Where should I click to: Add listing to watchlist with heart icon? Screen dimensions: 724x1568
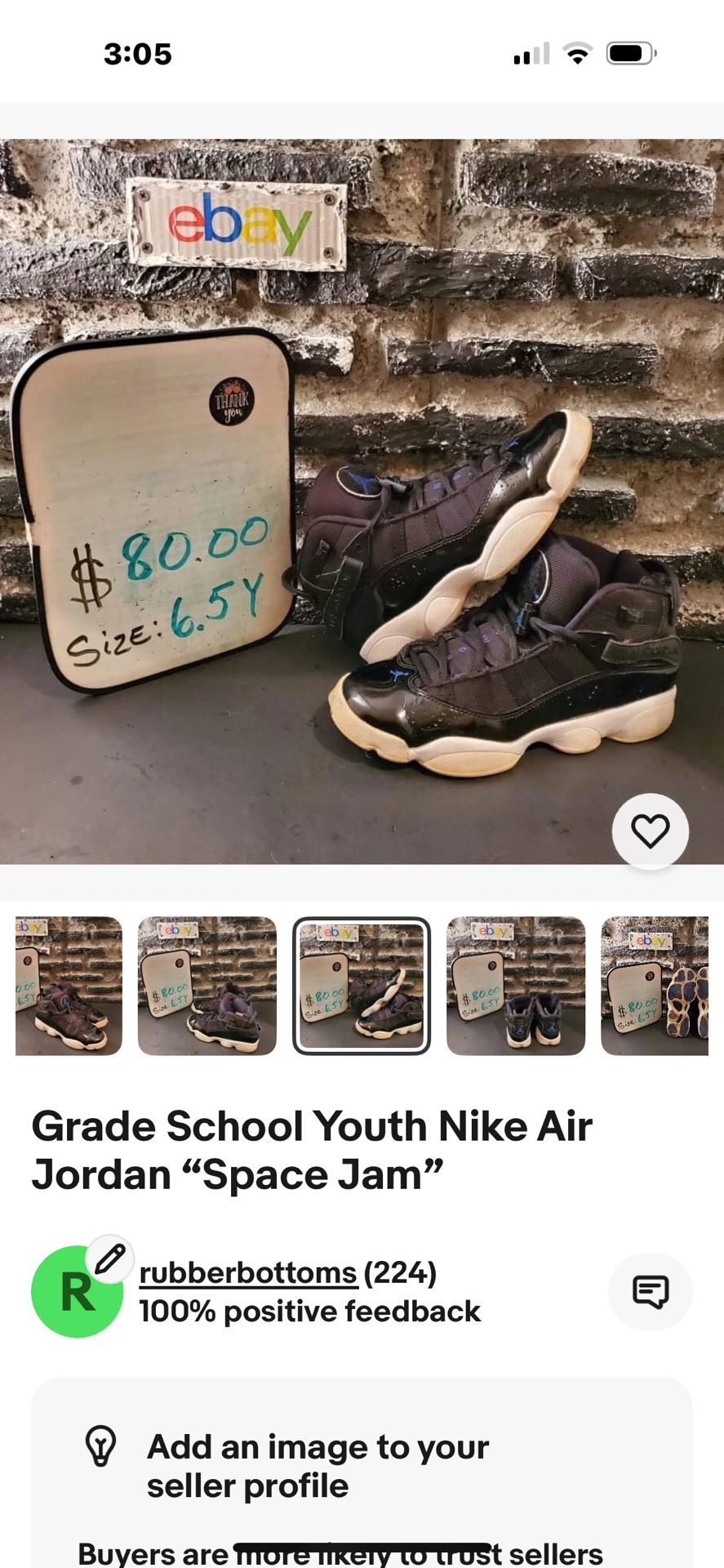click(650, 831)
